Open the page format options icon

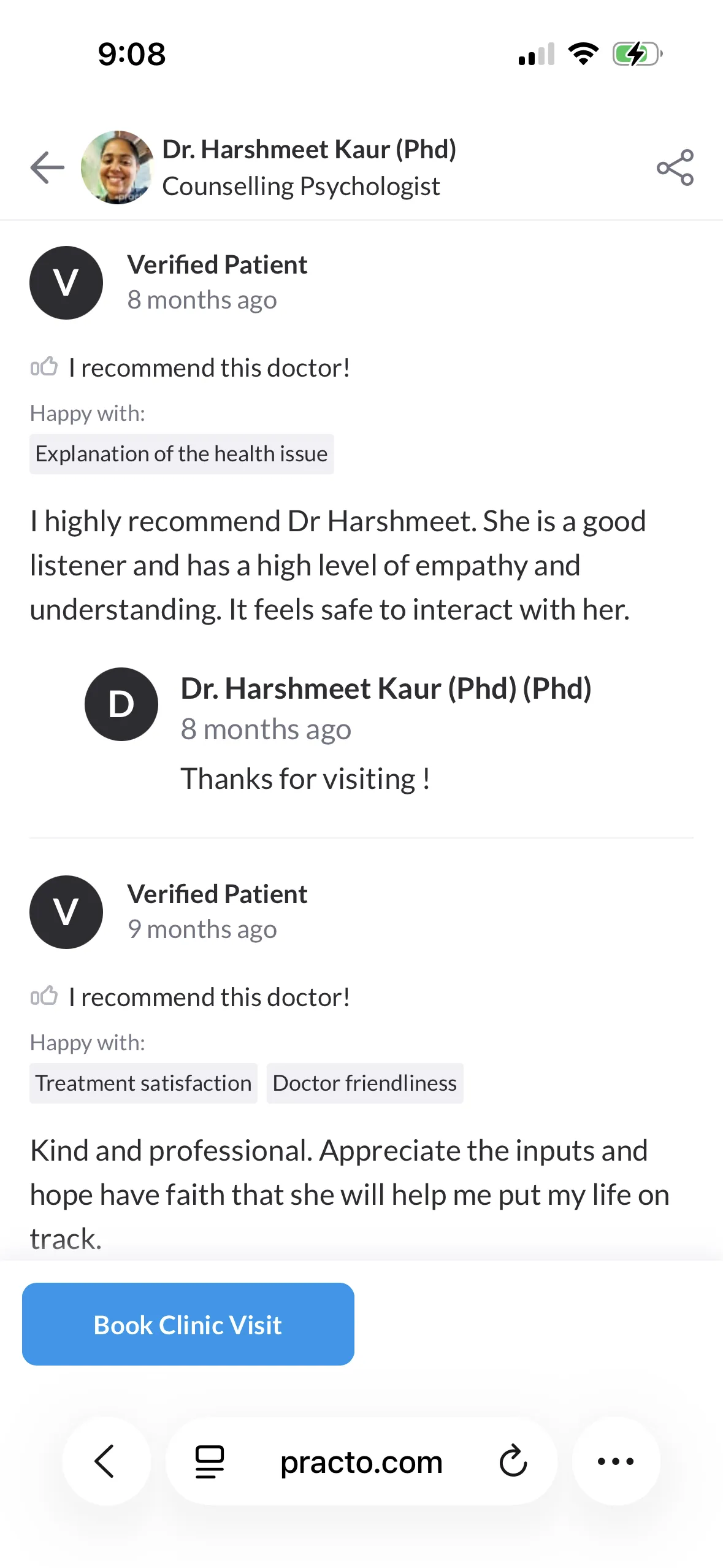click(x=210, y=1462)
